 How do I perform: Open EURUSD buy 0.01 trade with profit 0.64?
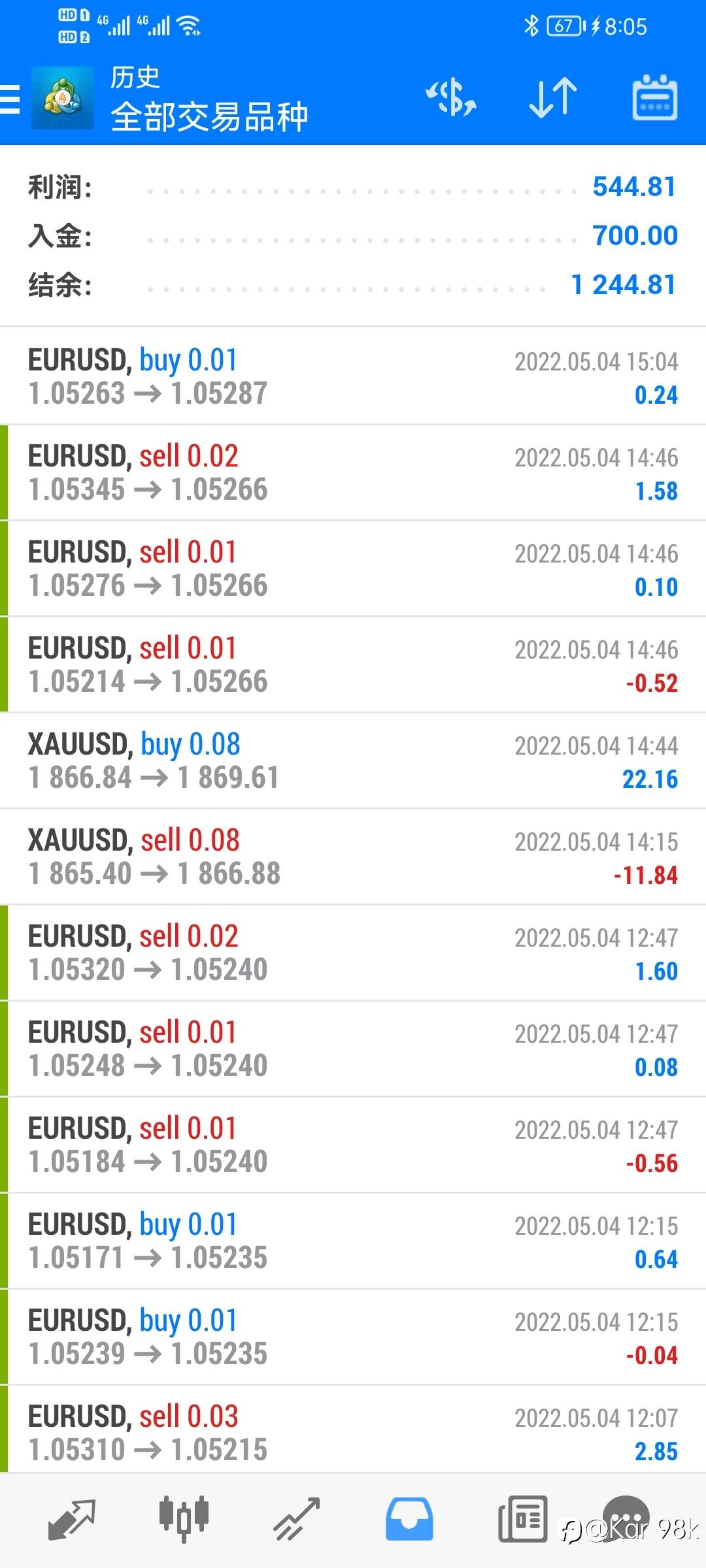(353, 1241)
